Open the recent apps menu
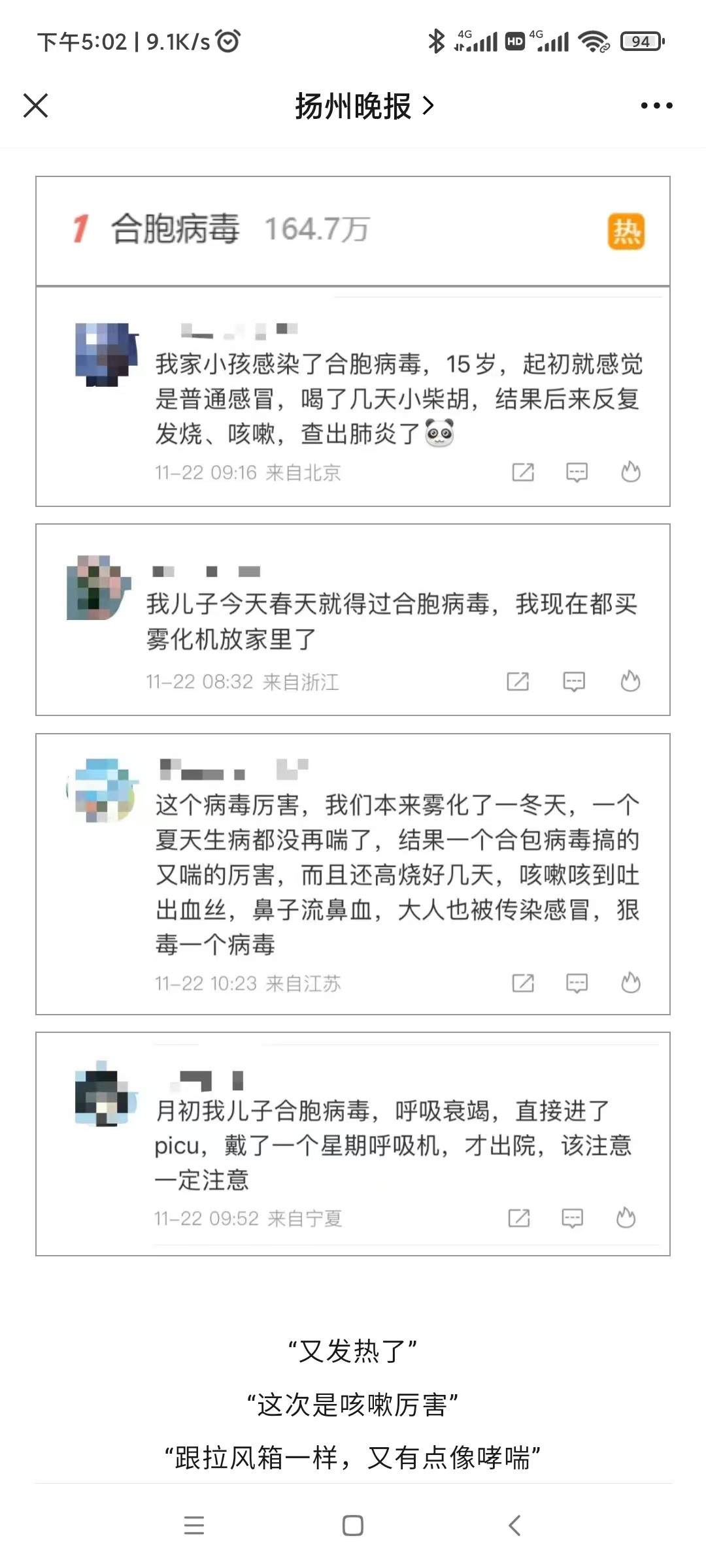Viewport: 706px width, 1568px height. coord(194,1526)
